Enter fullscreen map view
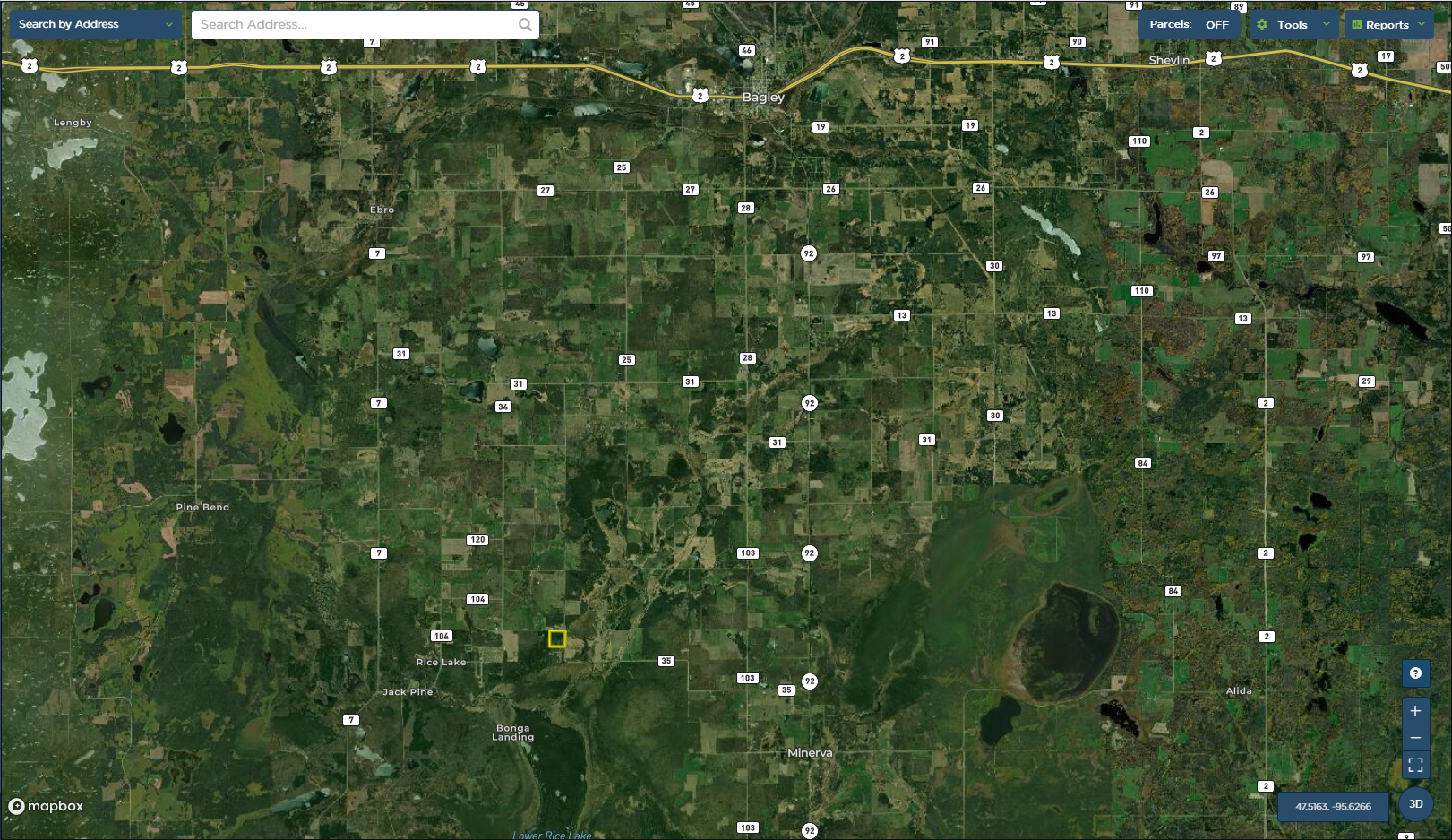The height and width of the screenshot is (840, 1452). tap(1415, 765)
